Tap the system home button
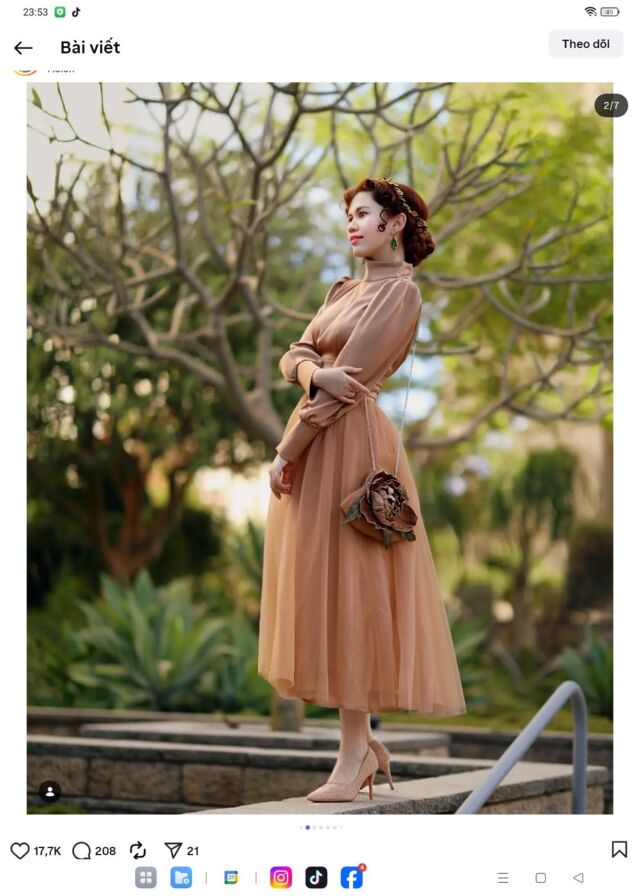Viewport: 640px width, 896px height. (x=540, y=878)
